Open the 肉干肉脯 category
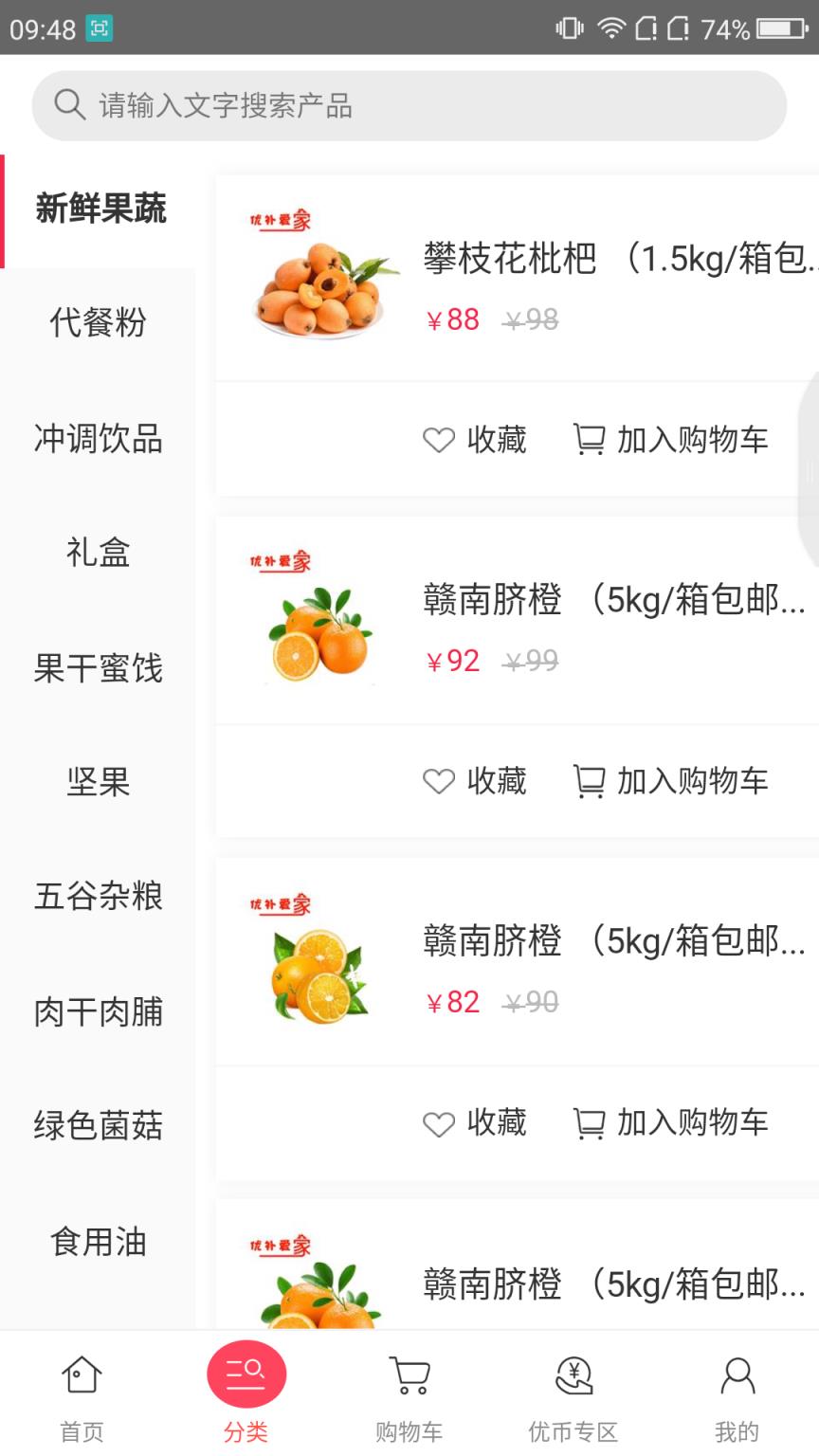This screenshot has height=1456, width=819. click(x=98, y=1012)
